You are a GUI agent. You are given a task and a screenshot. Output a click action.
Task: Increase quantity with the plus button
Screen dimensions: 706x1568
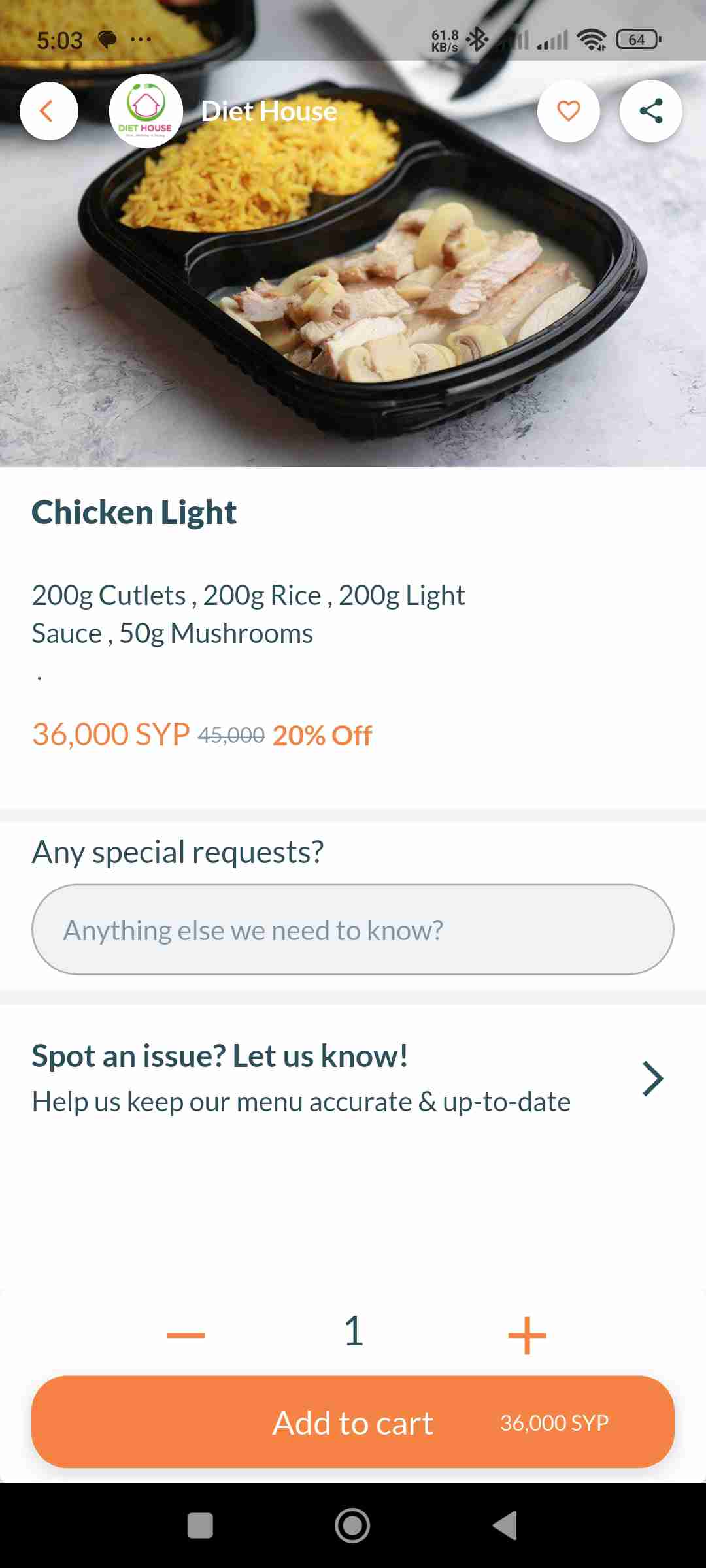pyautogui.click(x=527, y=1334)
